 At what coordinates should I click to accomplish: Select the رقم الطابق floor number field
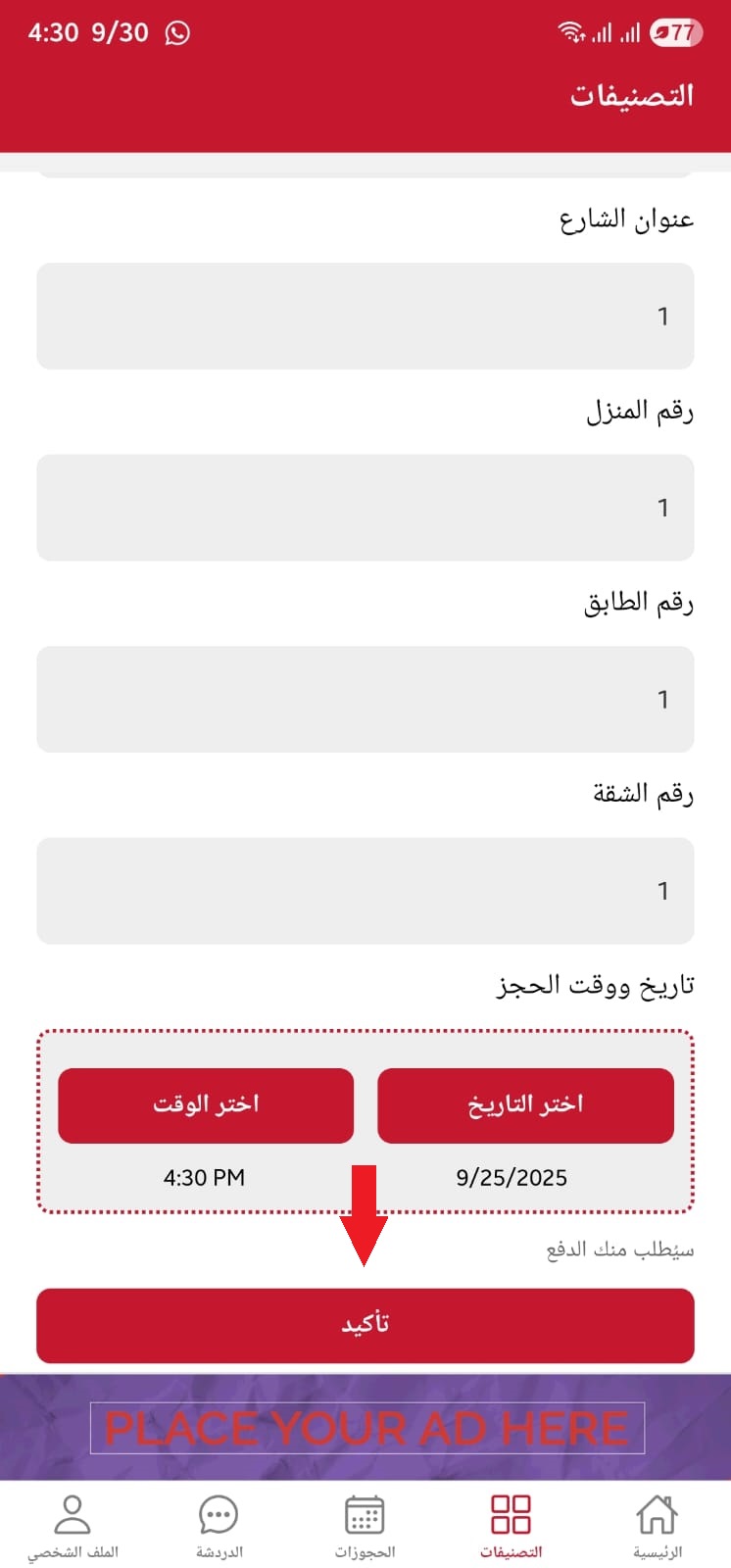coord(365,699)
